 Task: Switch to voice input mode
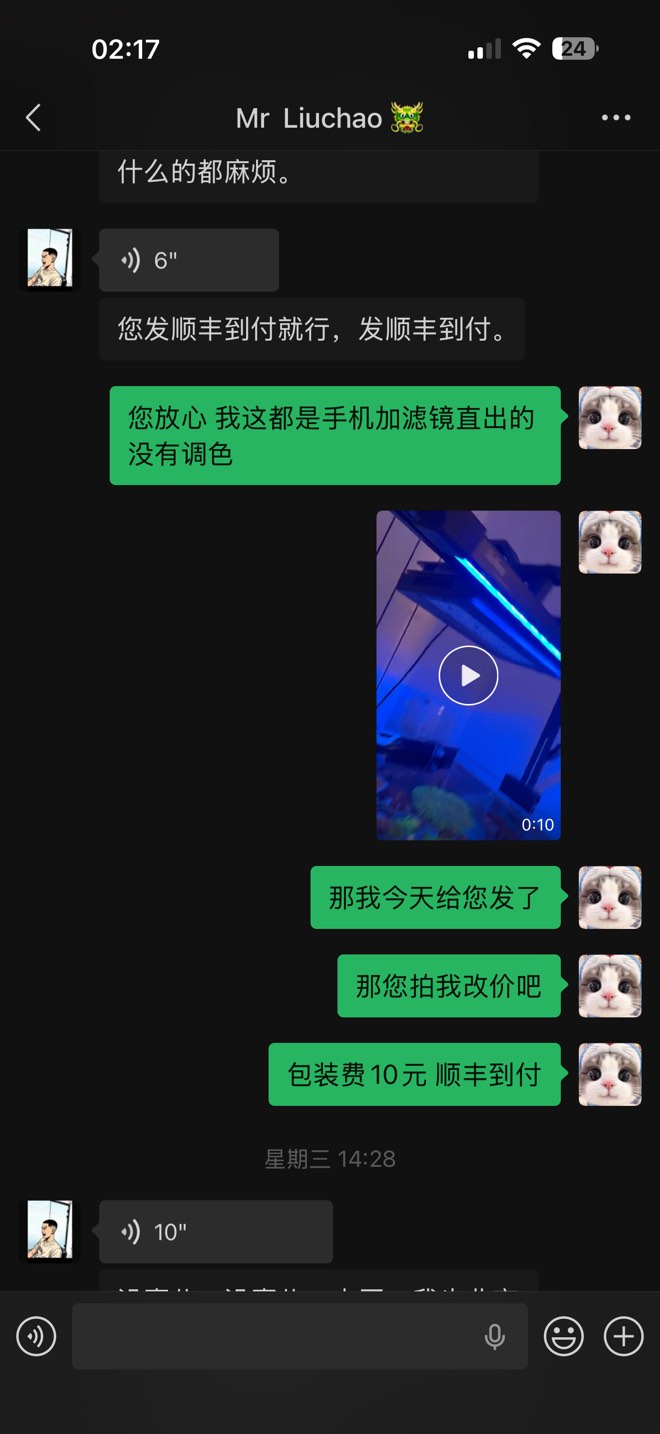click(37, 1336)
